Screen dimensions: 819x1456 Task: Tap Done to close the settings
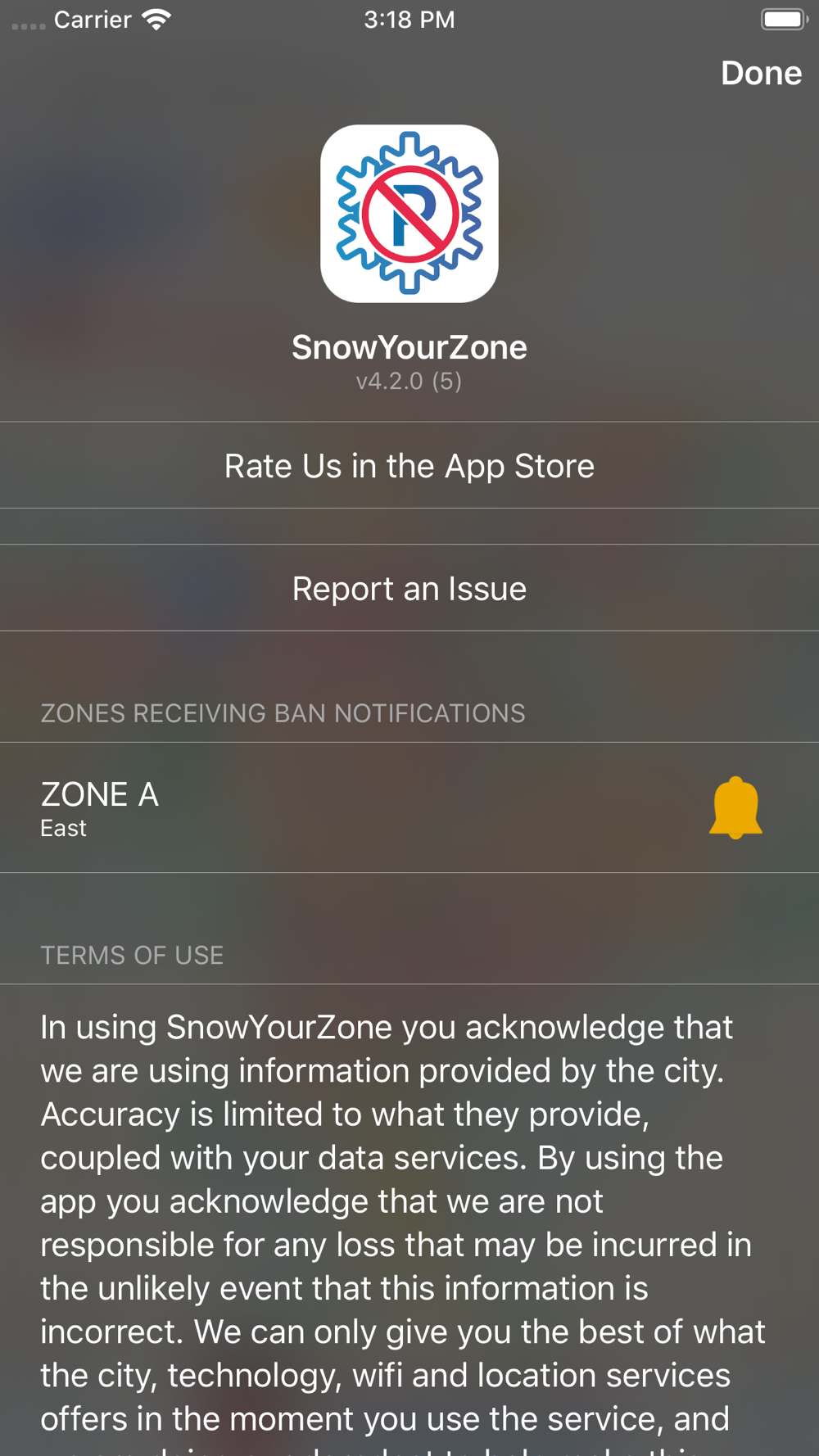pyautogui.click(x=760, y=74)
